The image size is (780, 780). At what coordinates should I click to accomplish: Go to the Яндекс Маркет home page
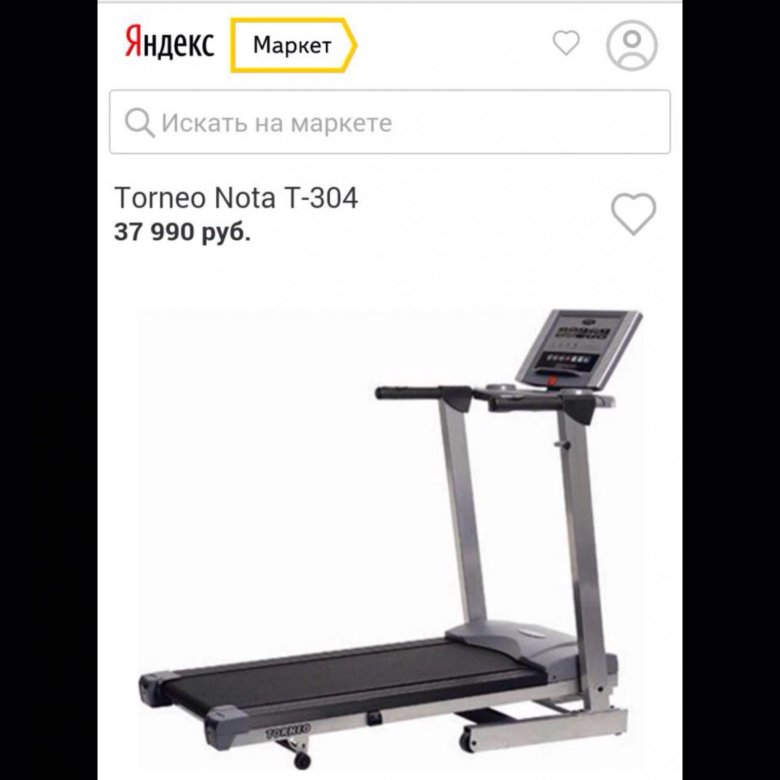coord(240,45)
